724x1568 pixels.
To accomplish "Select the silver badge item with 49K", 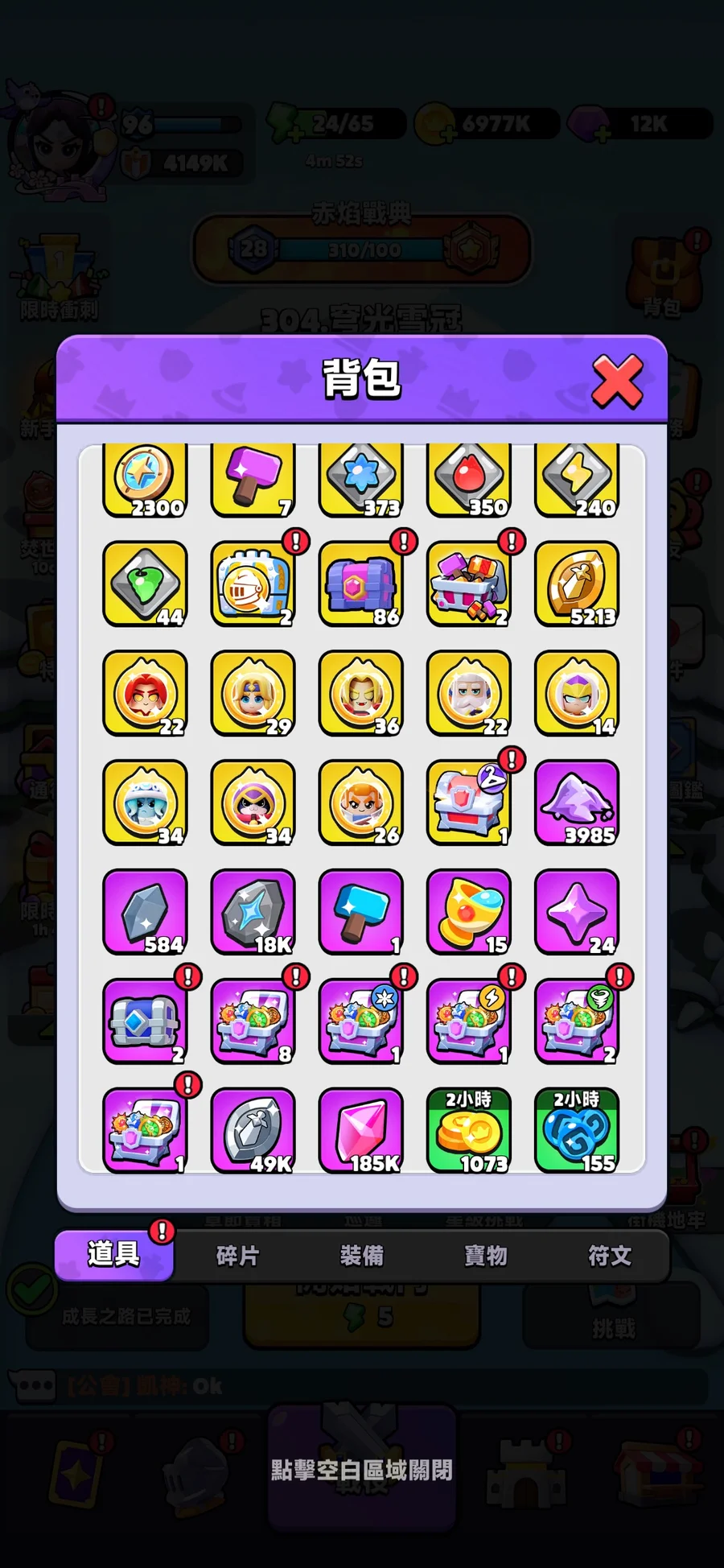I will pos(253,1130).
